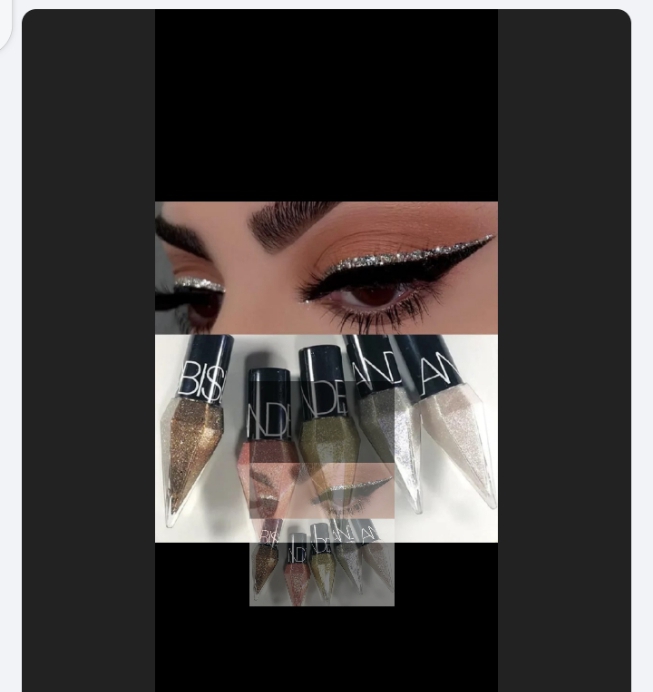Open the glitter eyeliner makeup video
The height and width of the screenshot is (692, 653).
pyautogui.click(x=326, y=371)
